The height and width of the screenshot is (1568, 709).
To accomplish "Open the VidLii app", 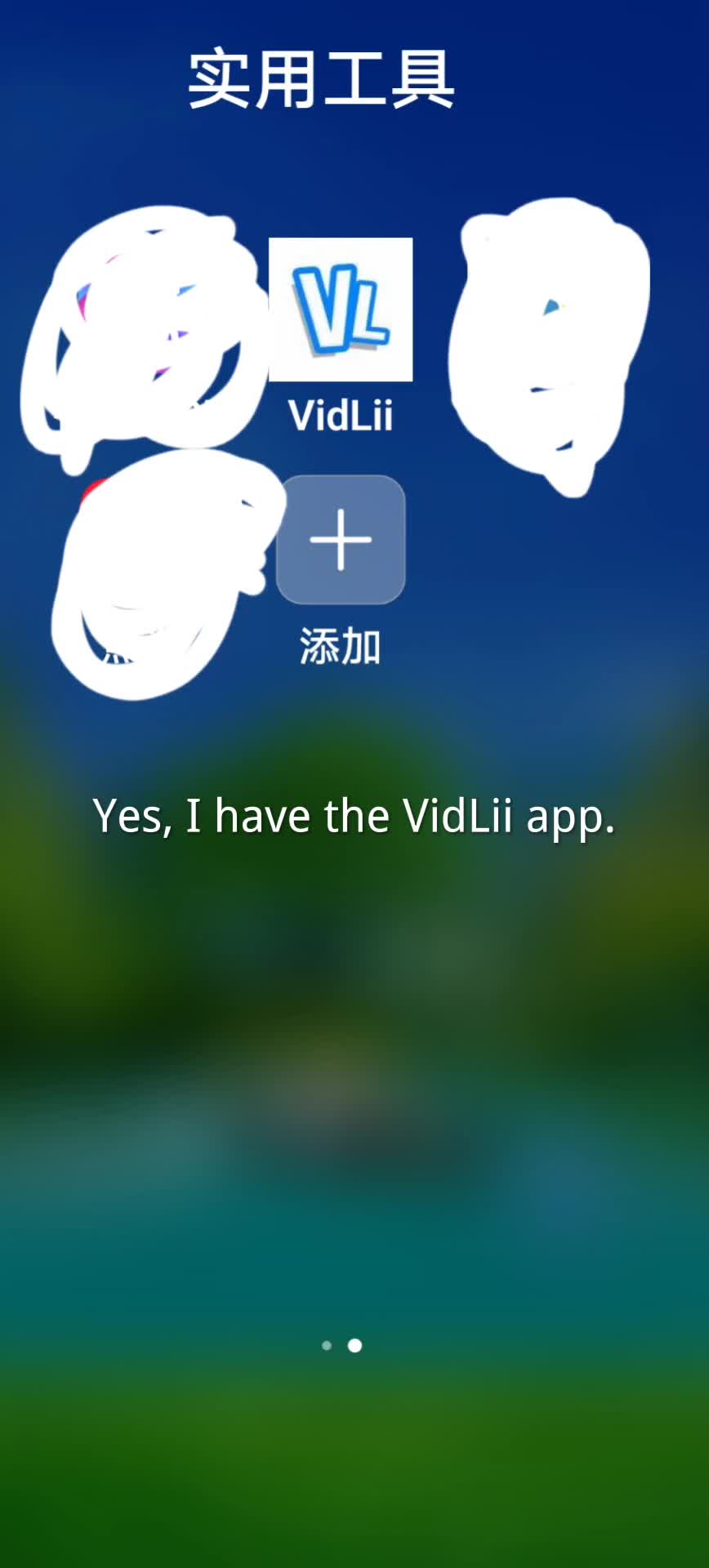I will 341,310.
